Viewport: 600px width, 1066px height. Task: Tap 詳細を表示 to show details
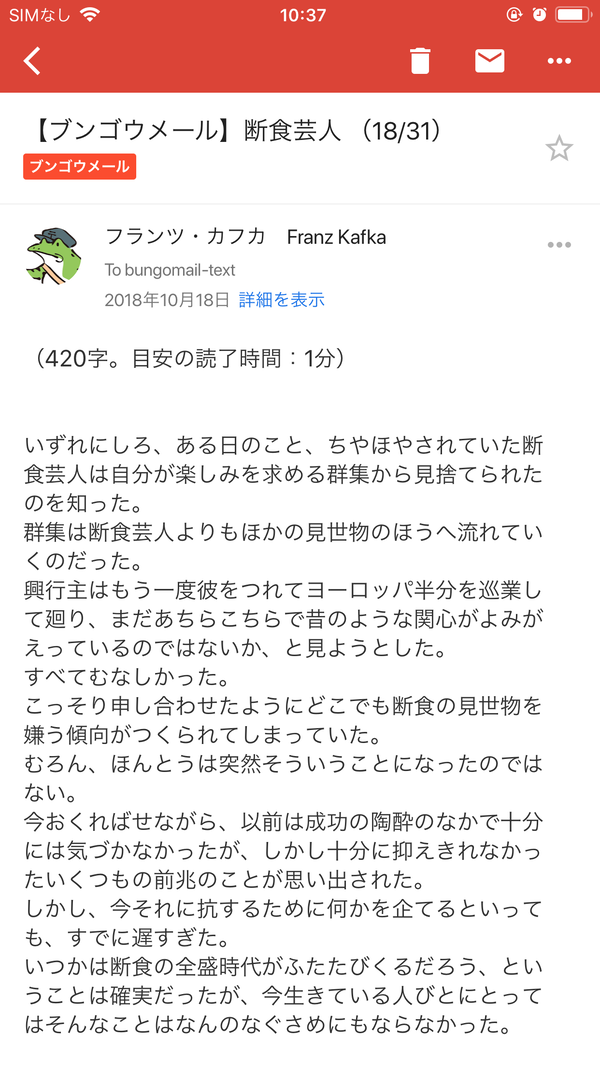coord(281,300)
